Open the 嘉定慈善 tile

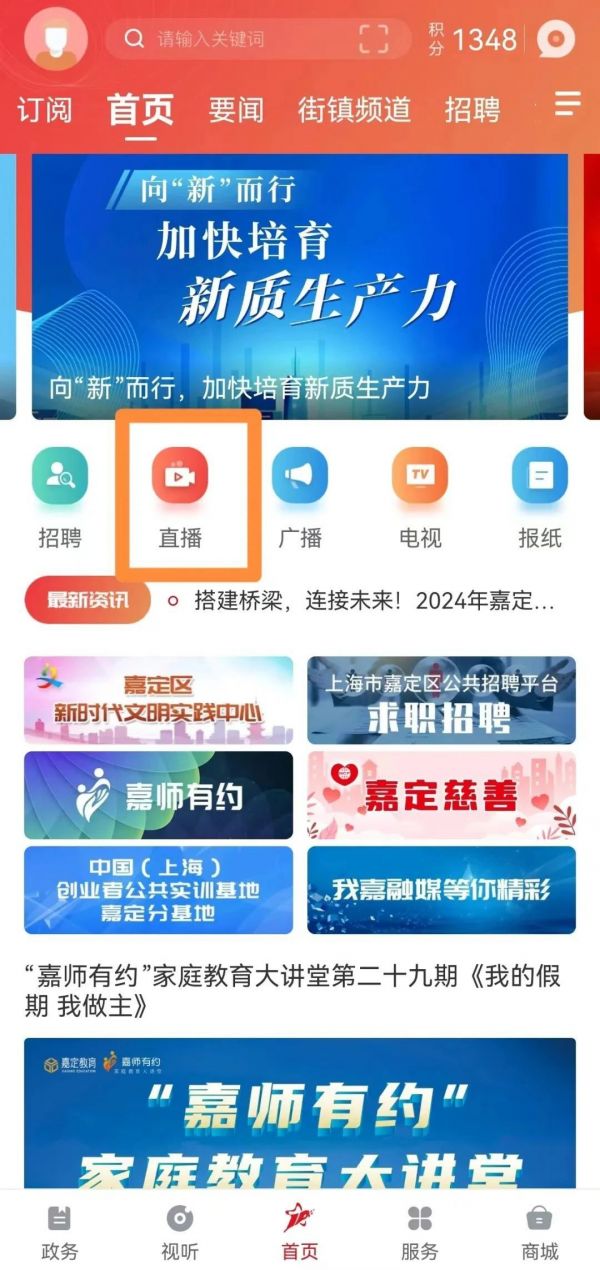tap(441, 795)
